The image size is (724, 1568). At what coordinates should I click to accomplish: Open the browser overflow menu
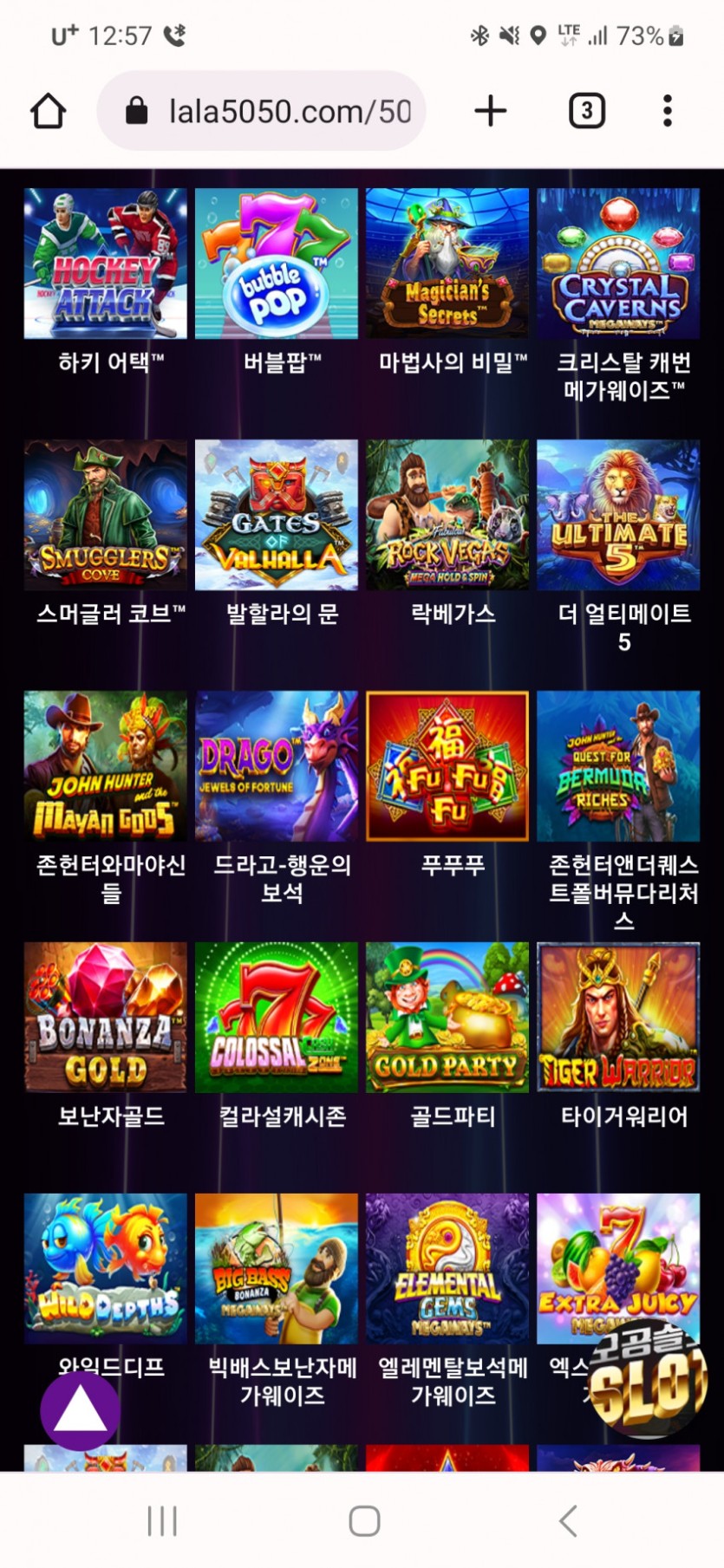pyautogui.click(x=667, y=111)
